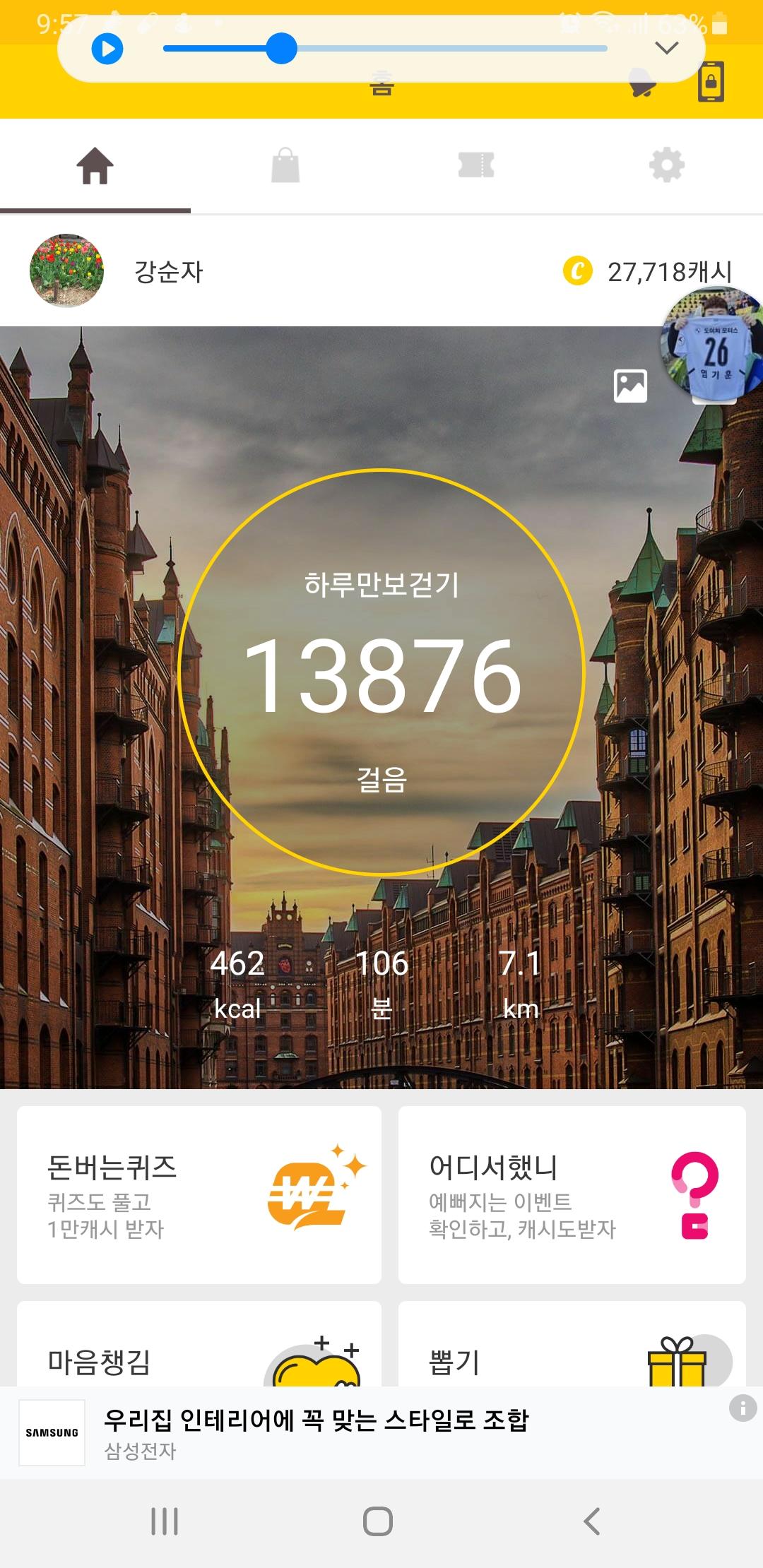The height and width of the screenshot is (1568, 763).
Task: Switch to the shopping bag tab
Action: [x=285, y=167]
